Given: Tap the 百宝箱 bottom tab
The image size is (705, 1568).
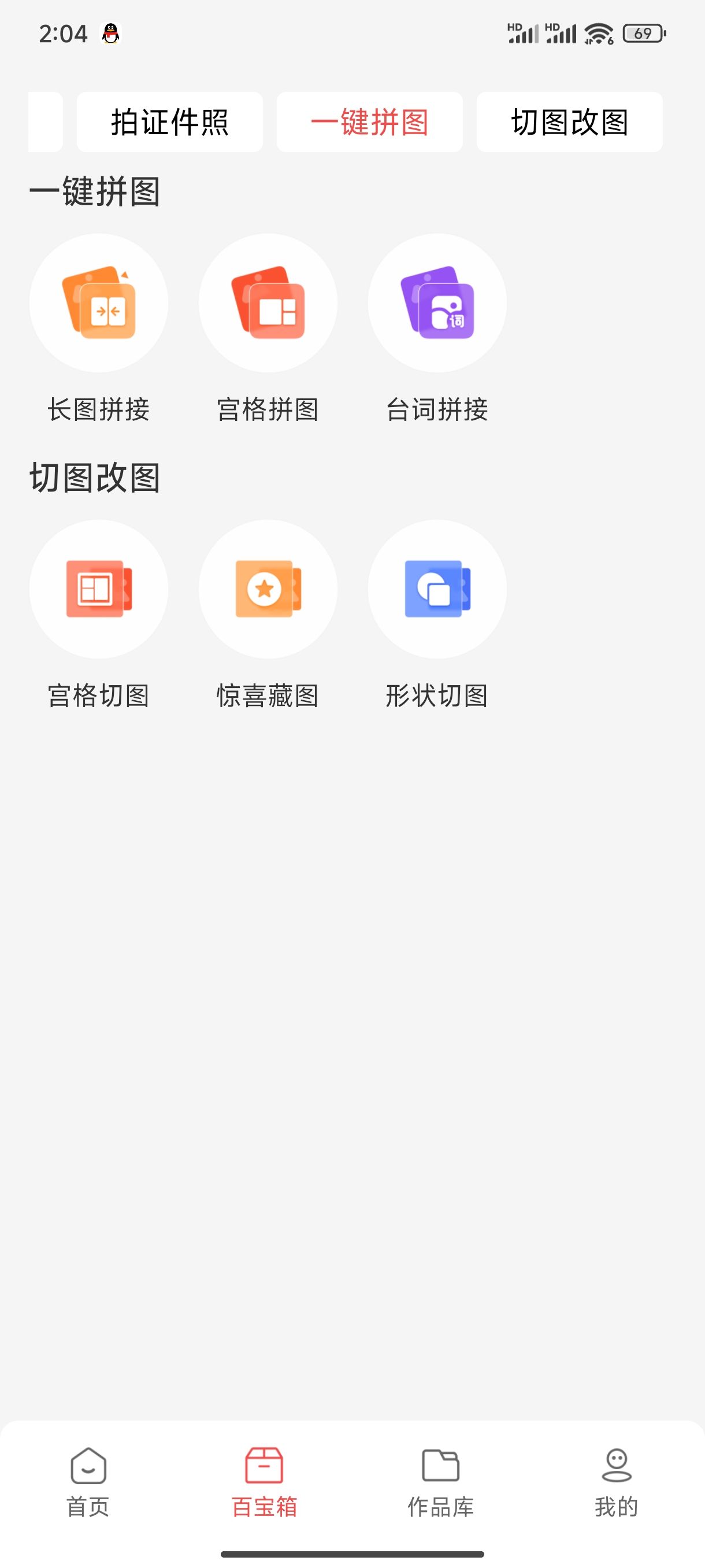Looking at the screenshot, I should (x=264, y=1482).
